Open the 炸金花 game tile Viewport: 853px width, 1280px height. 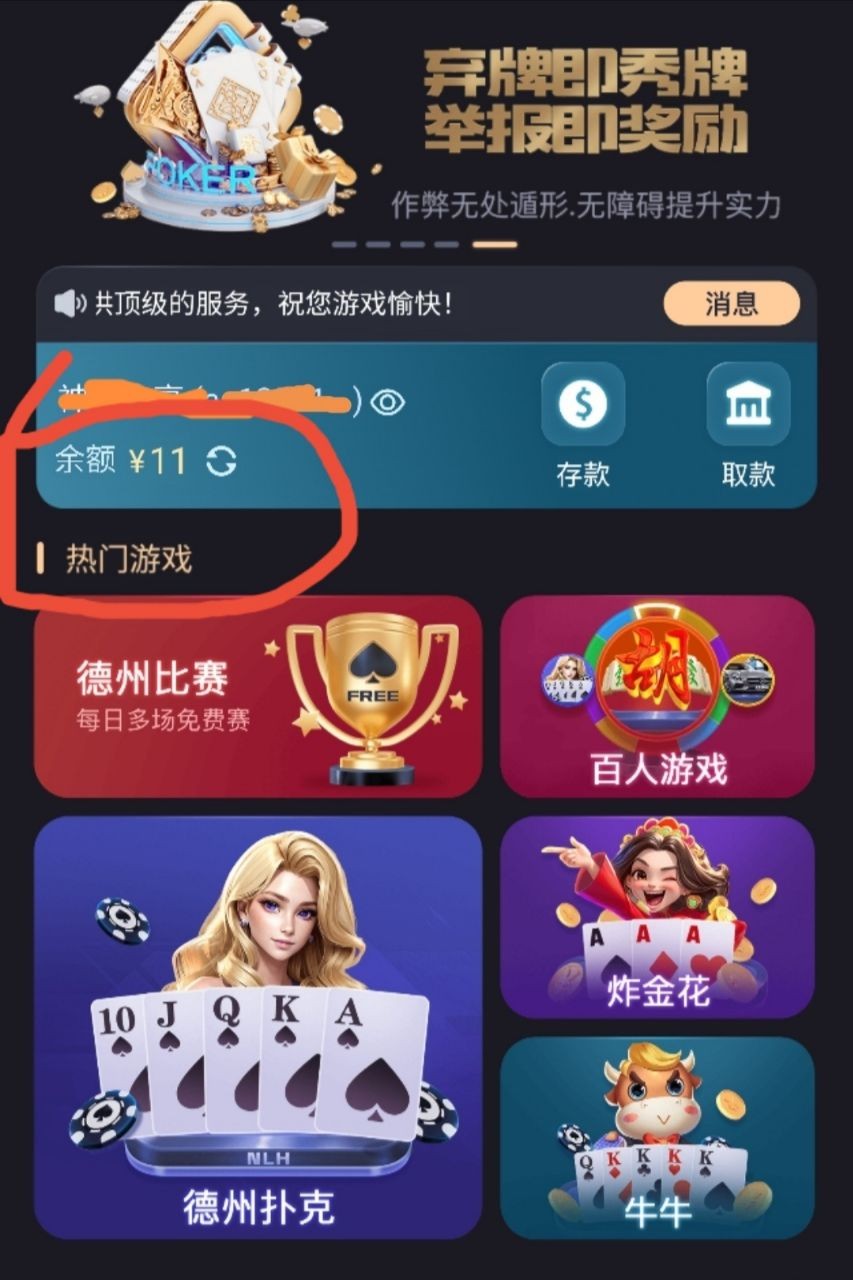[x=657, y=916]
